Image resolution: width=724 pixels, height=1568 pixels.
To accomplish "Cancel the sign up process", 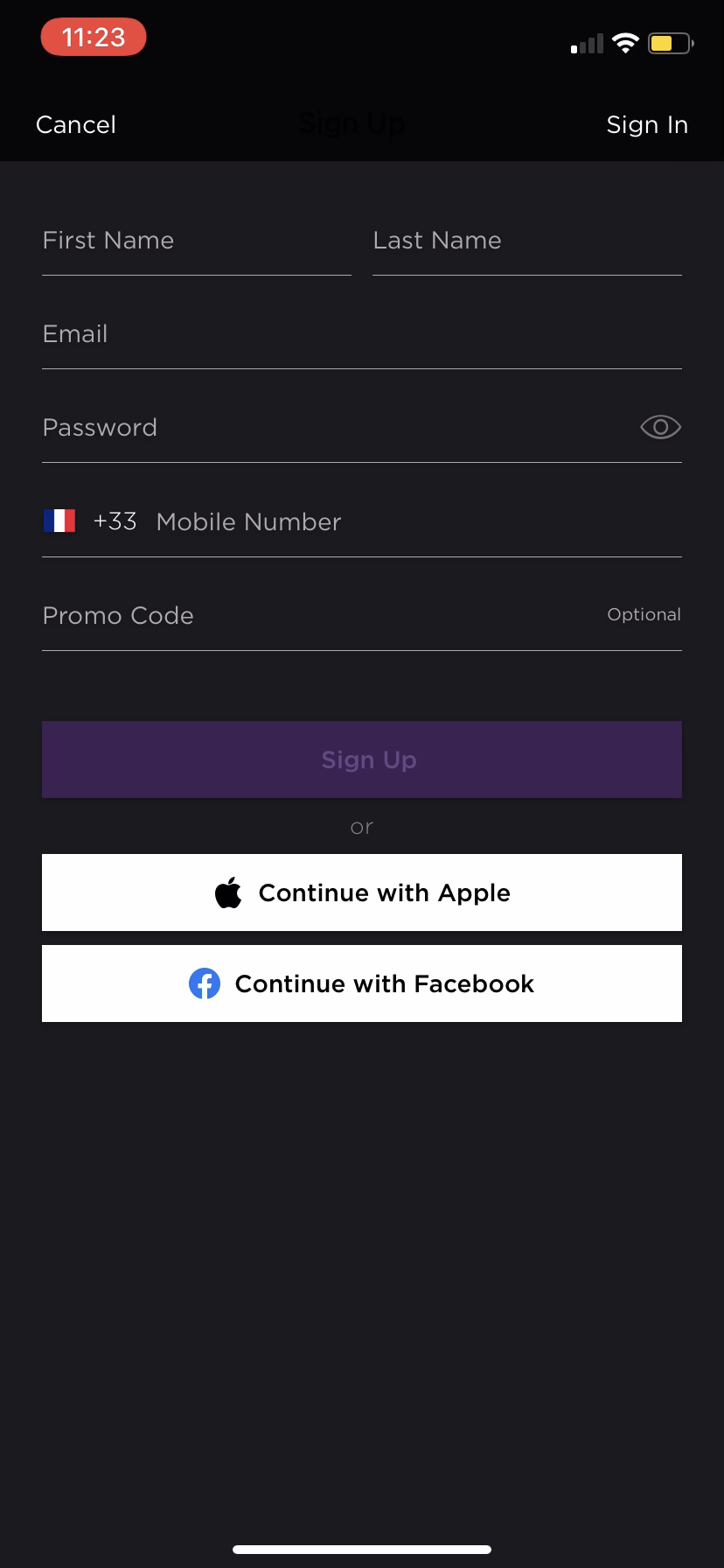I will coord(75,124).
